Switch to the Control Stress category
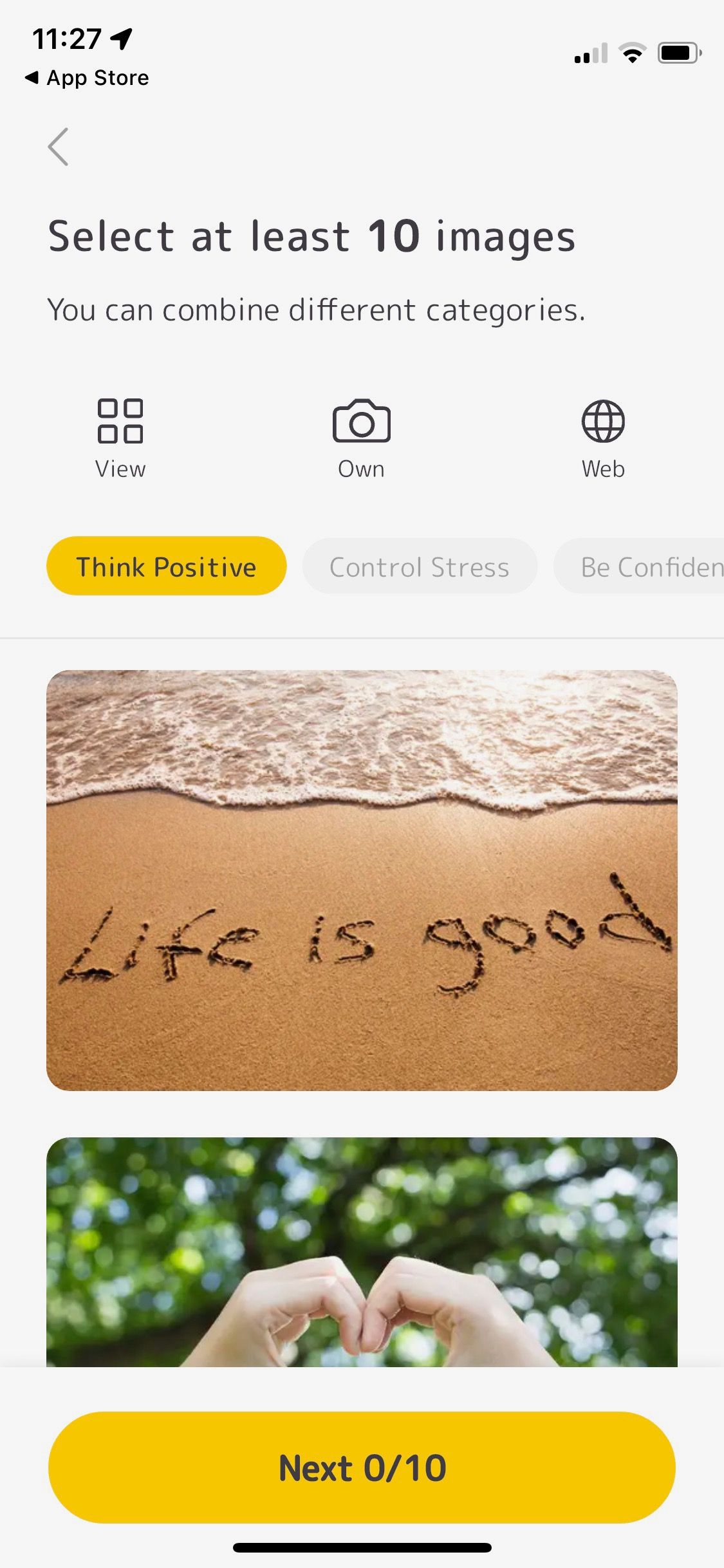 (x=420, y=566)
